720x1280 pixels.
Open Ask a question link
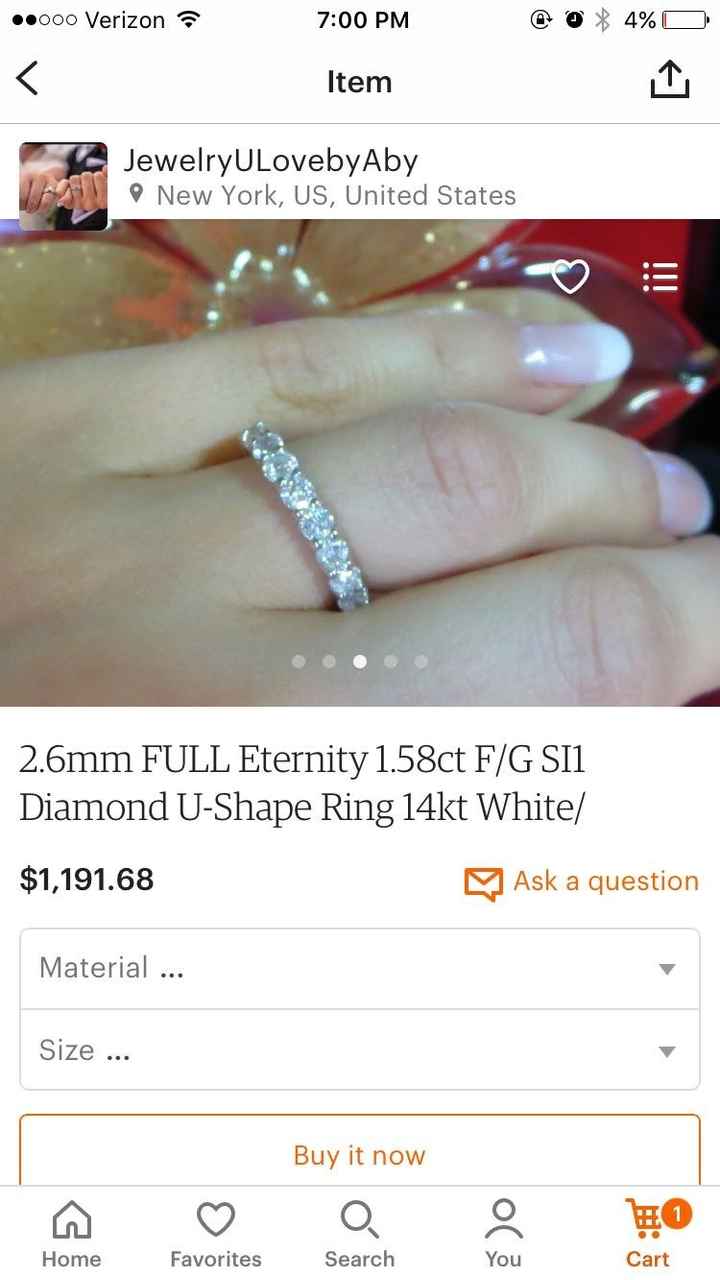[605, 881]
